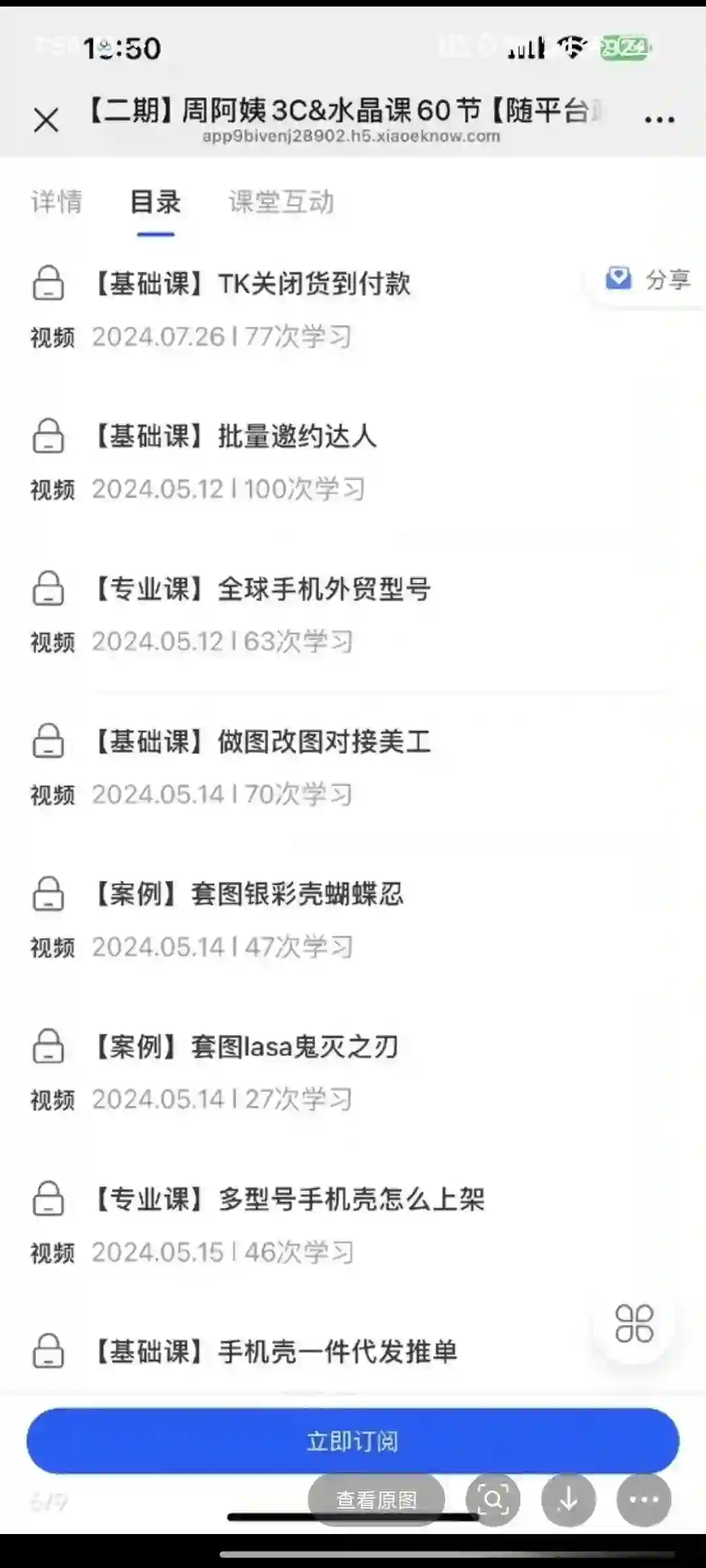The image size is (706, 1568).
Task: Select the 目录 tab
Action: (x=156, y=202)
